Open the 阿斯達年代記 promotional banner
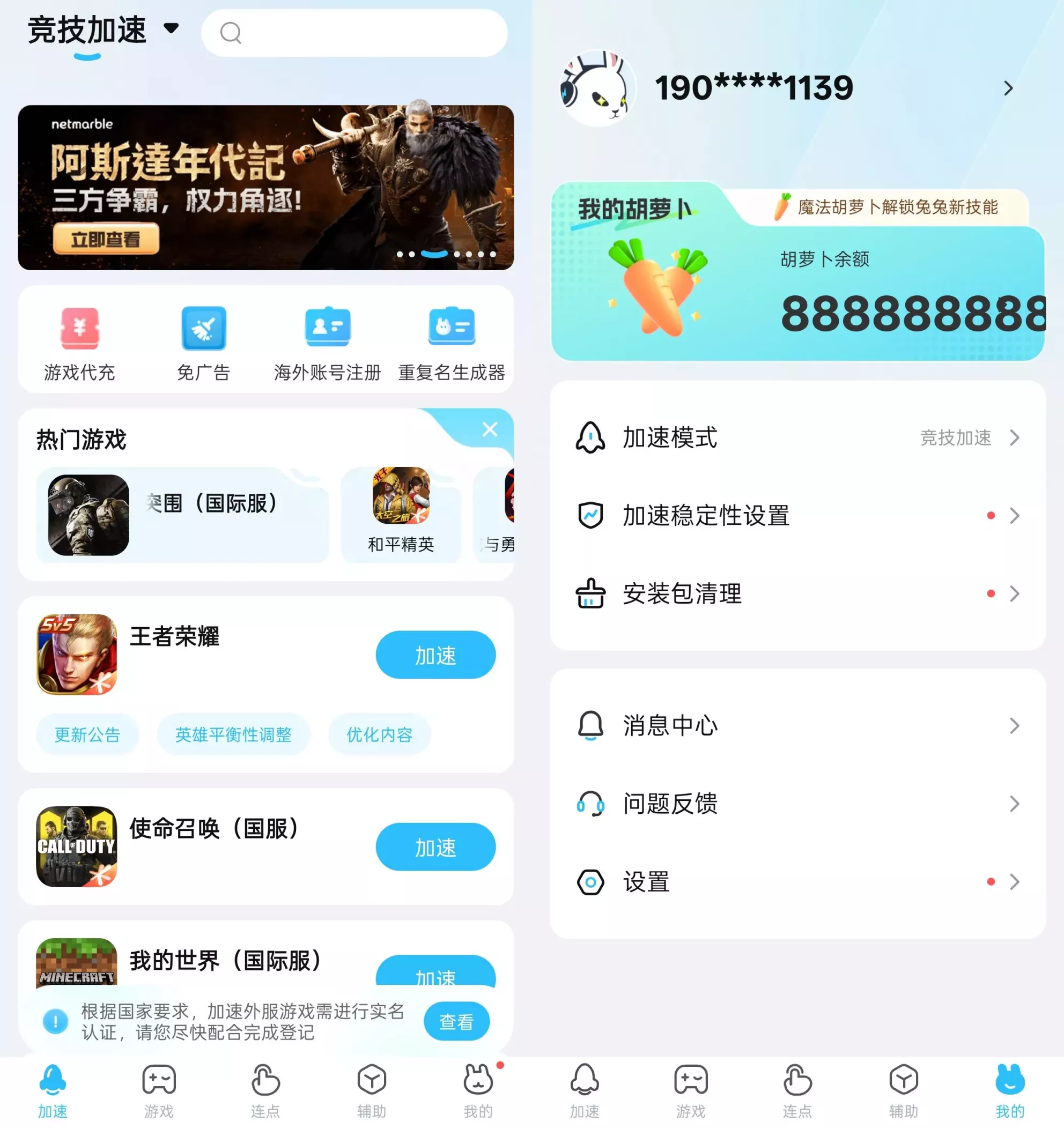The image size is (1064, 1129). pos(265,187)
